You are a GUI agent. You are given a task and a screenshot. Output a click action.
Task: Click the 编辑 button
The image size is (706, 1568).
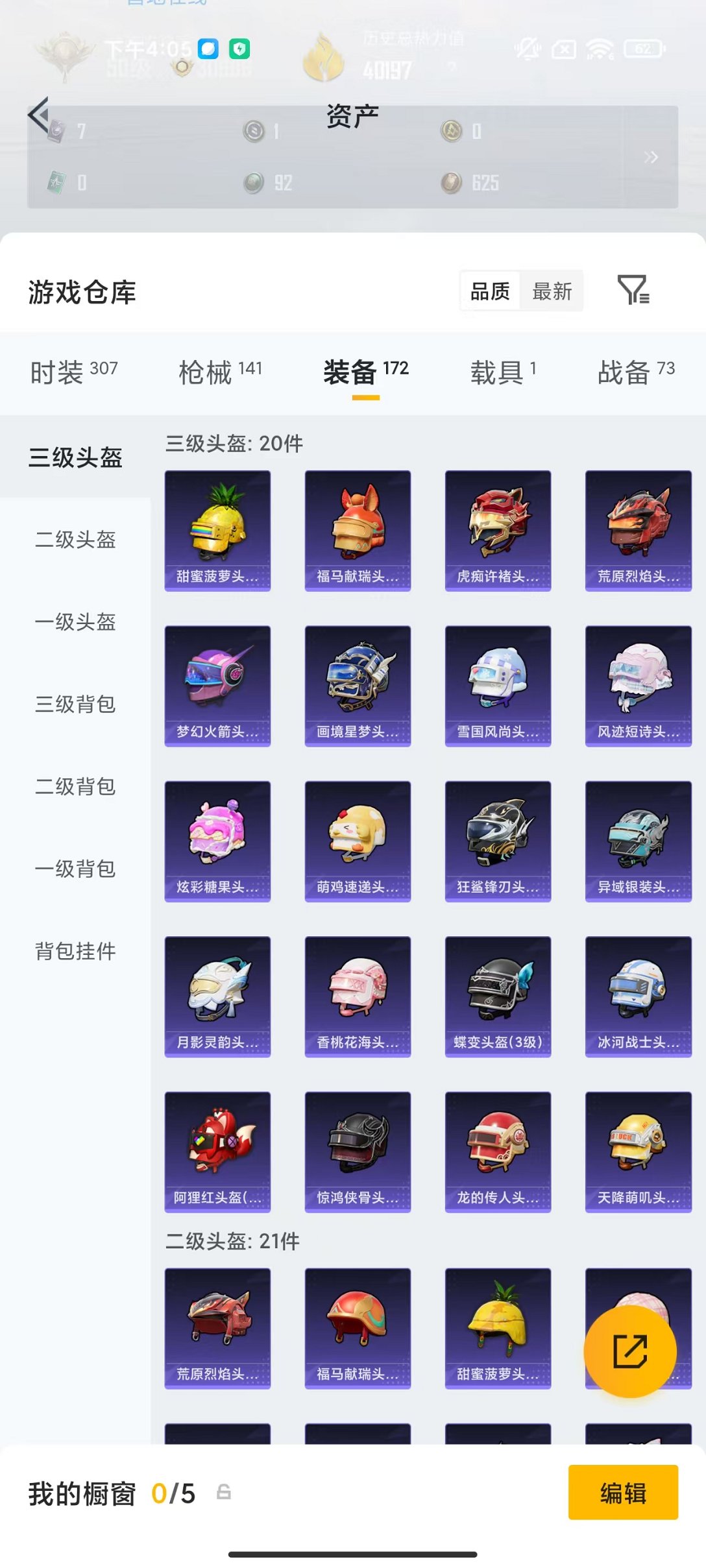(624, 1492)
